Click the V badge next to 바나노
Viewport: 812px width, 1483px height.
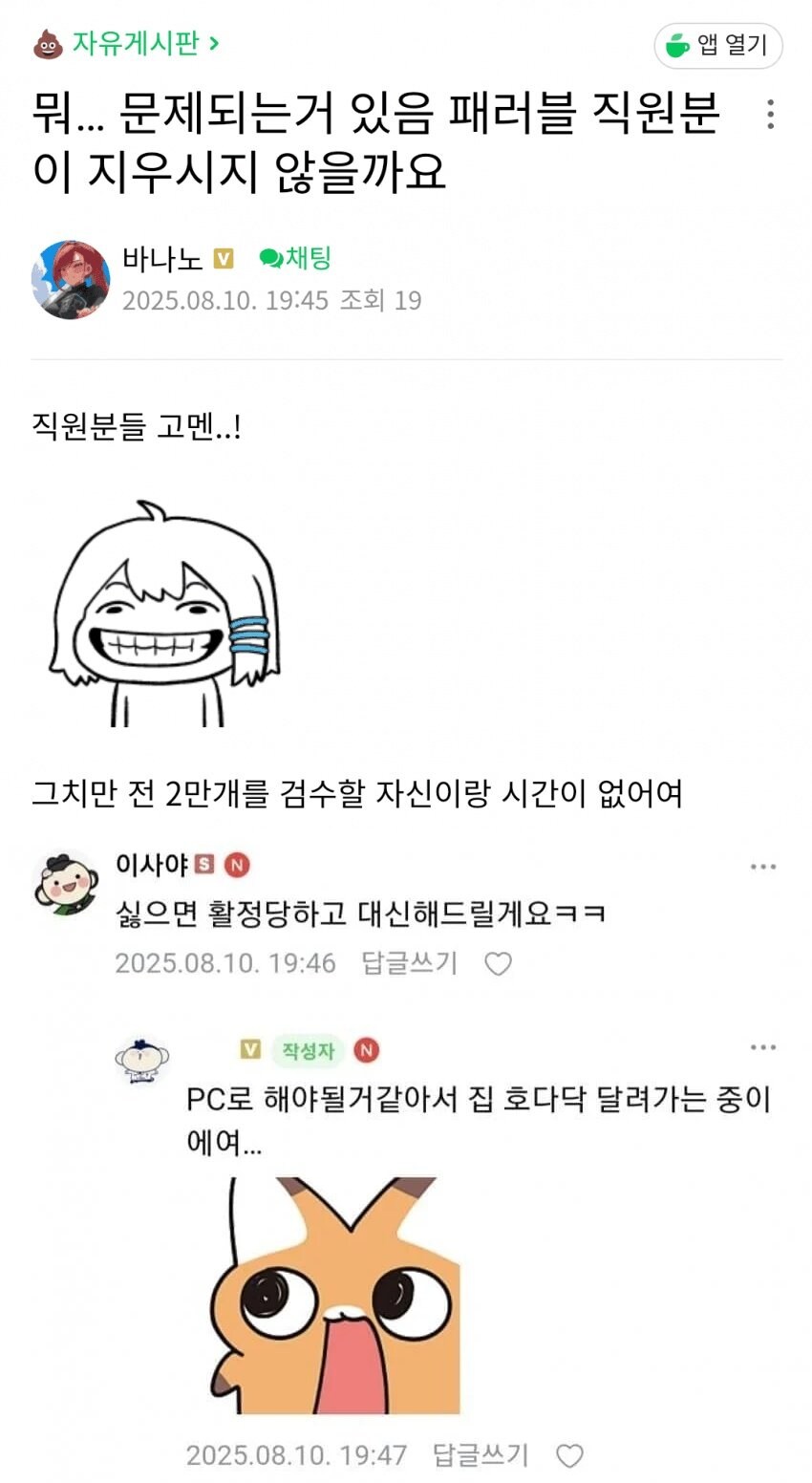point(225,259)
